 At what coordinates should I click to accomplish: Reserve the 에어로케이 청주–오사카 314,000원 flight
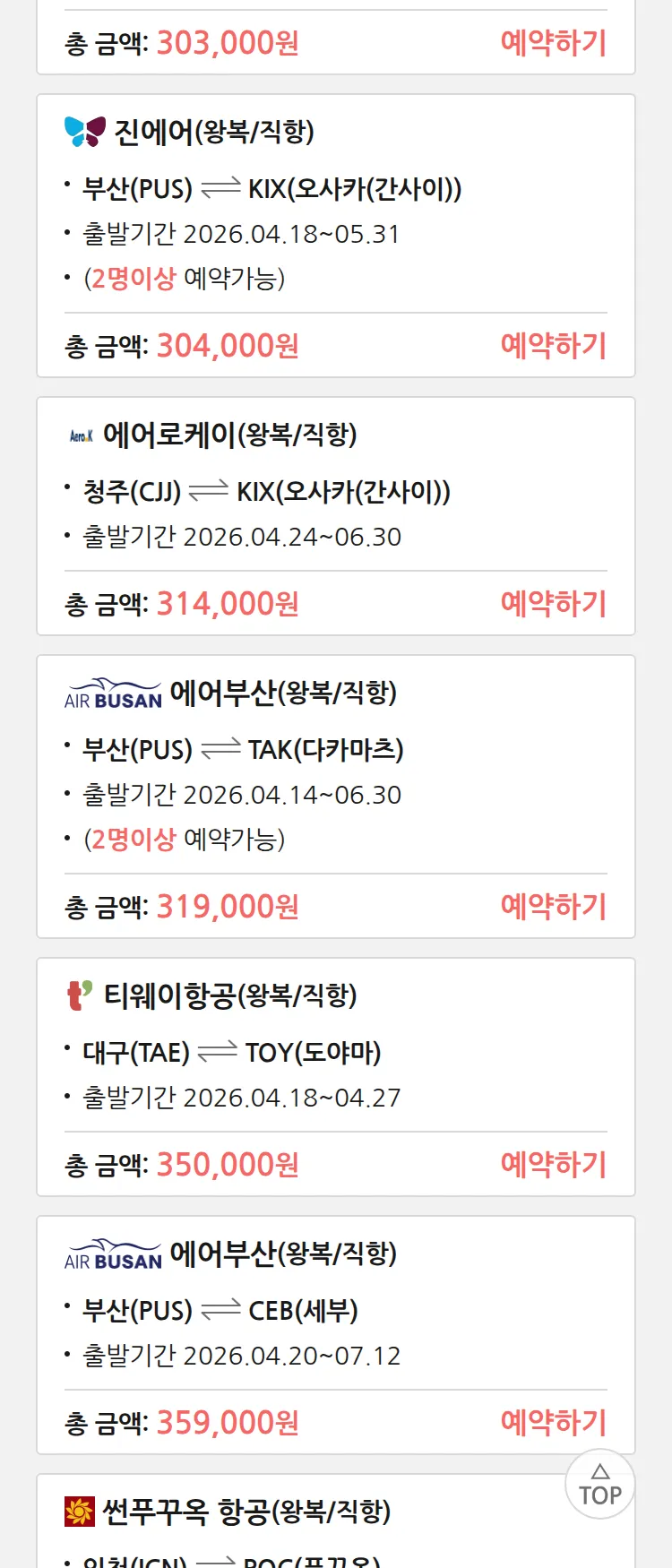point(553,603)
